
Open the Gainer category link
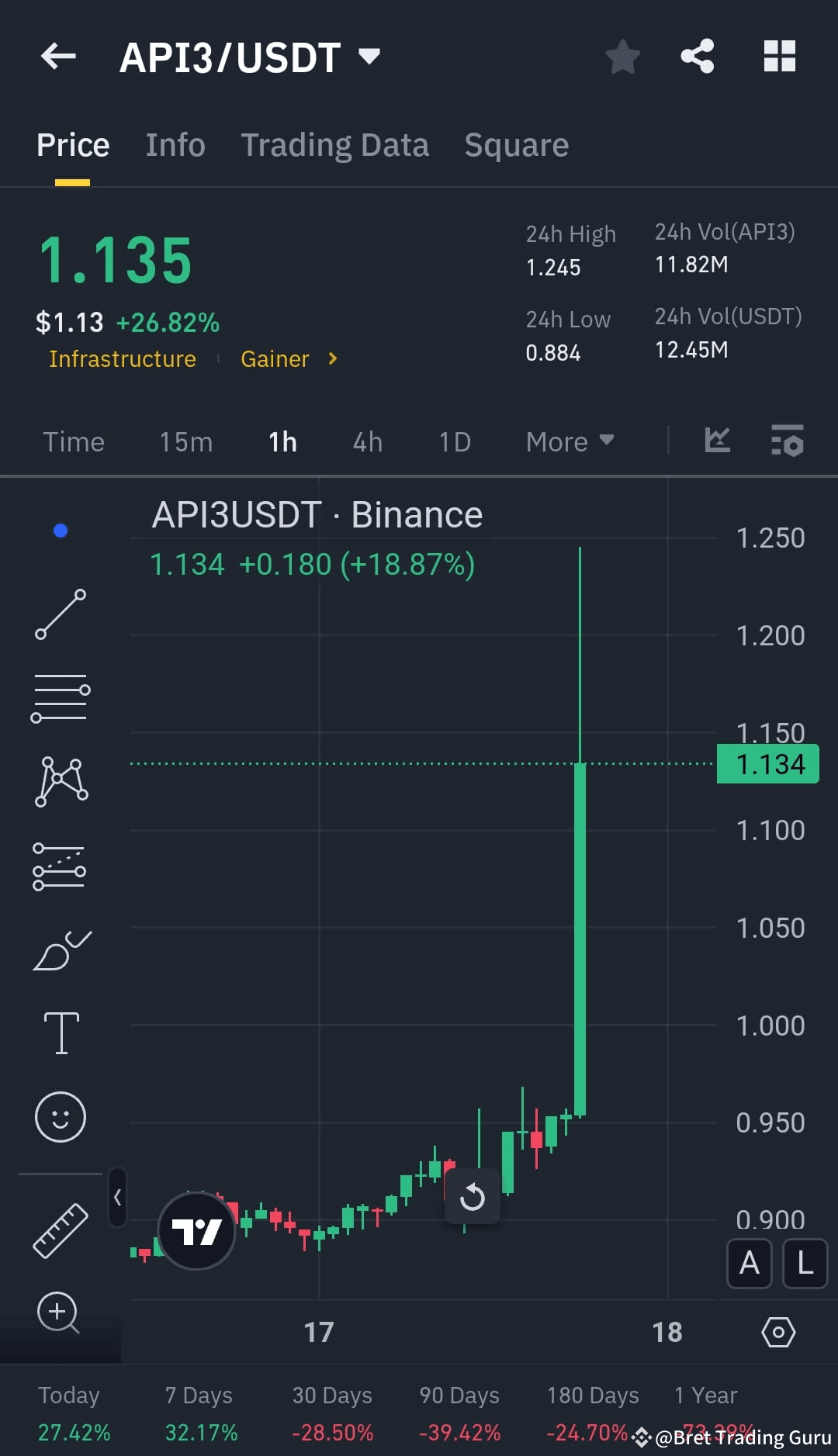[275, 358]
